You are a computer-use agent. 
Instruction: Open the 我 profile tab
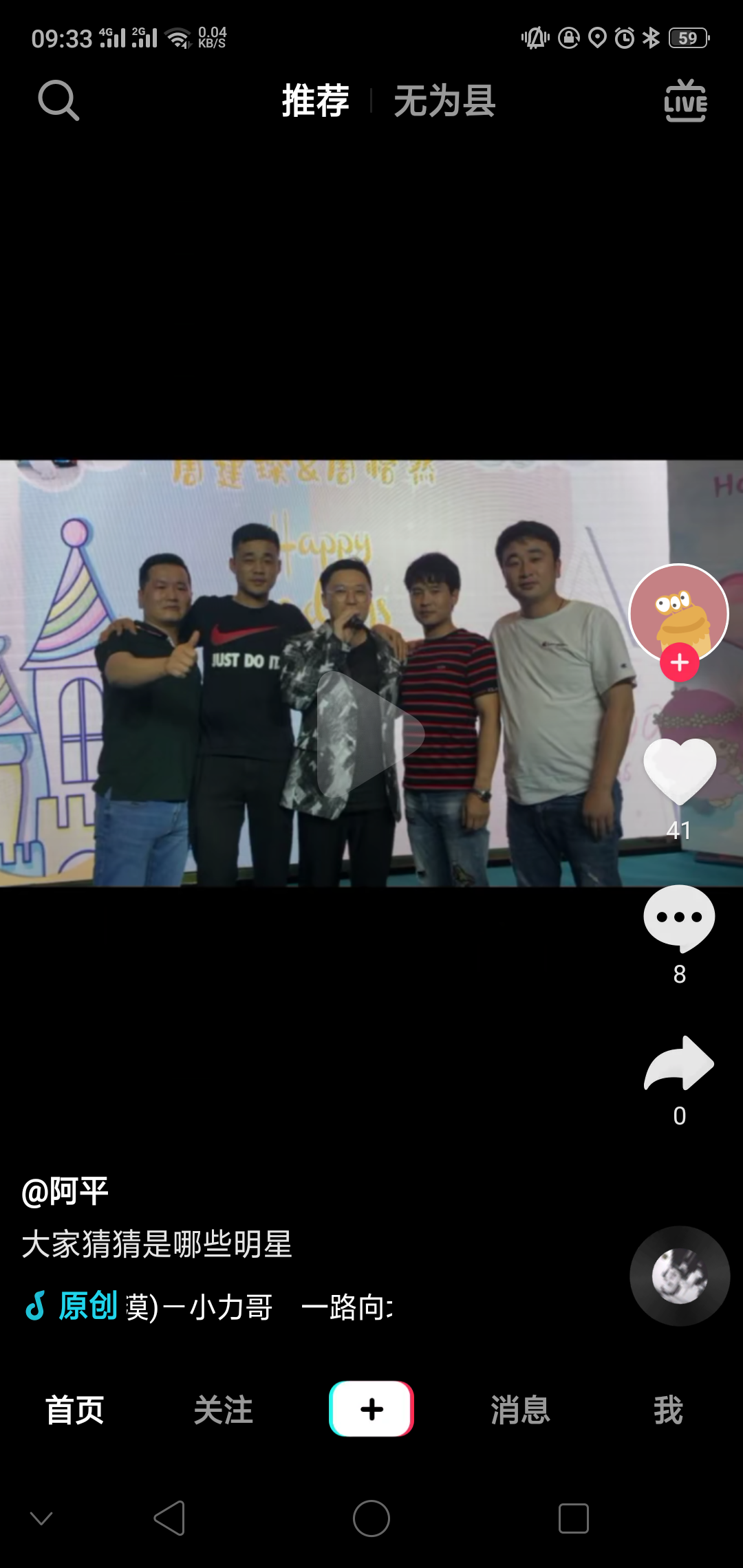[x=668, y=1410]
